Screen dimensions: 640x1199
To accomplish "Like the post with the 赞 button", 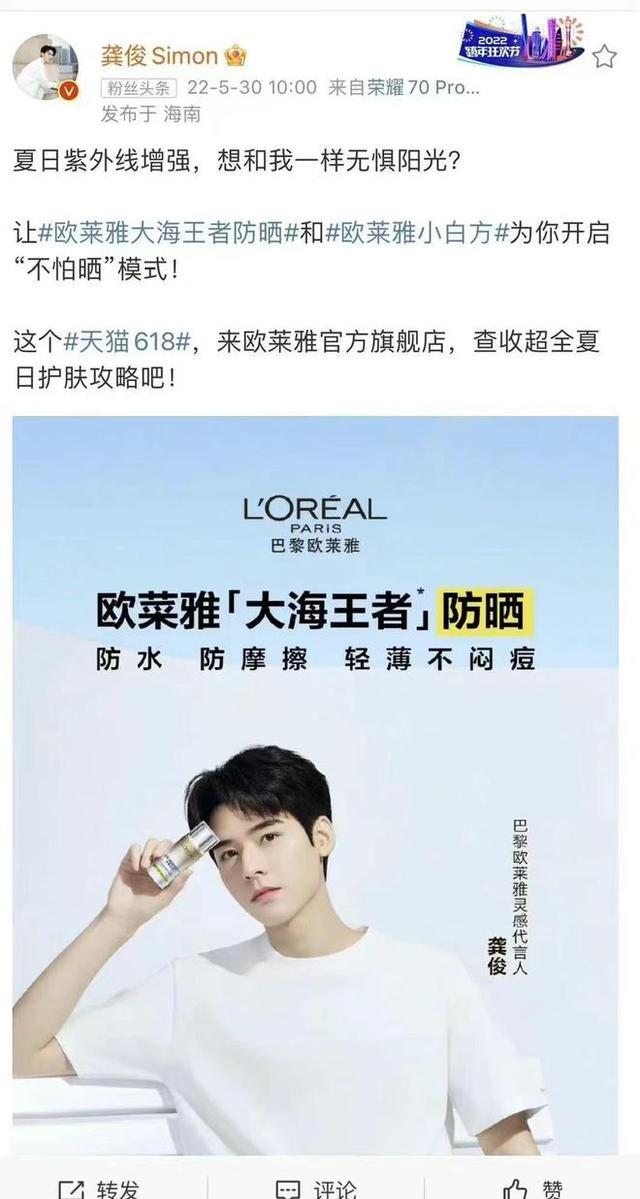I will pyautogui.click(x=533, y=1188).
